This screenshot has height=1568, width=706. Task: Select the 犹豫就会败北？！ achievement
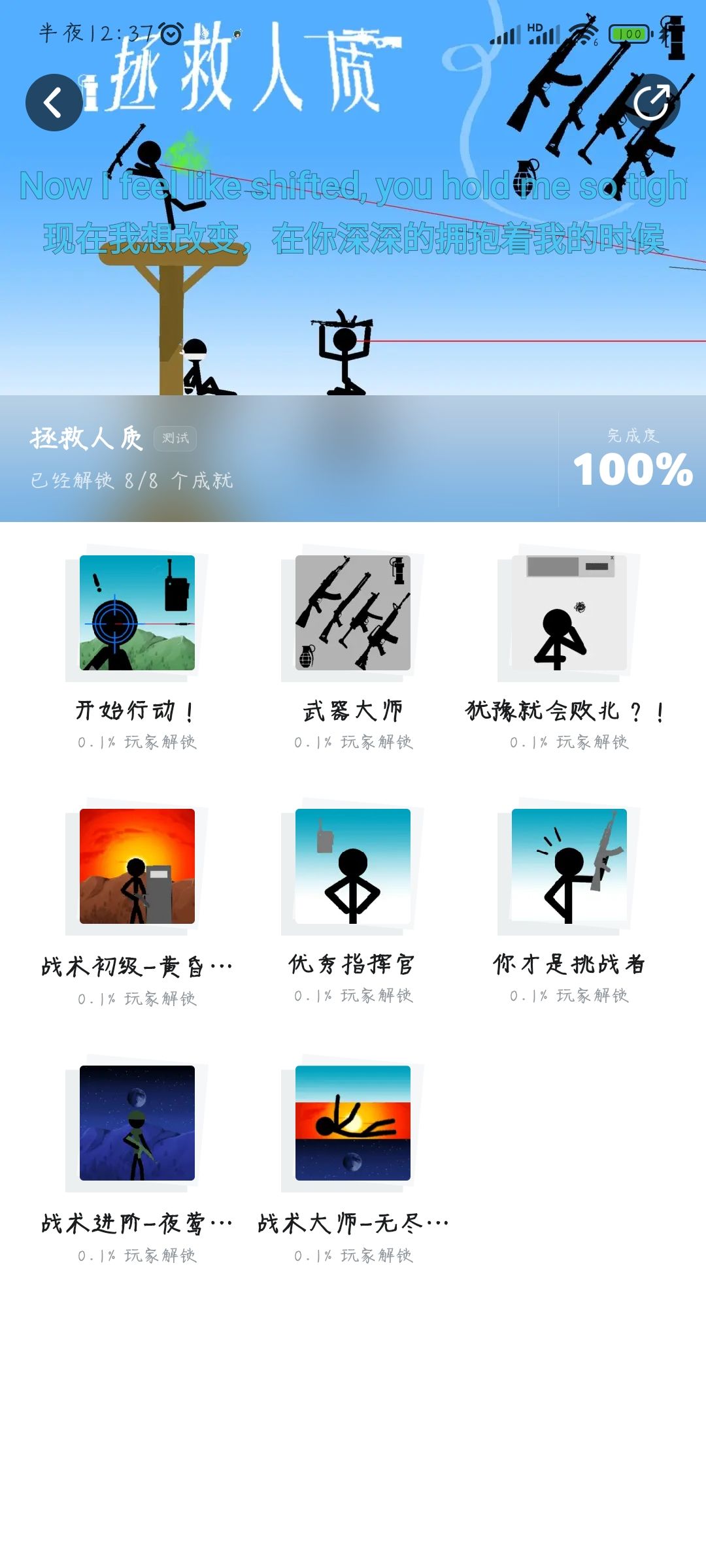[569, 613]
